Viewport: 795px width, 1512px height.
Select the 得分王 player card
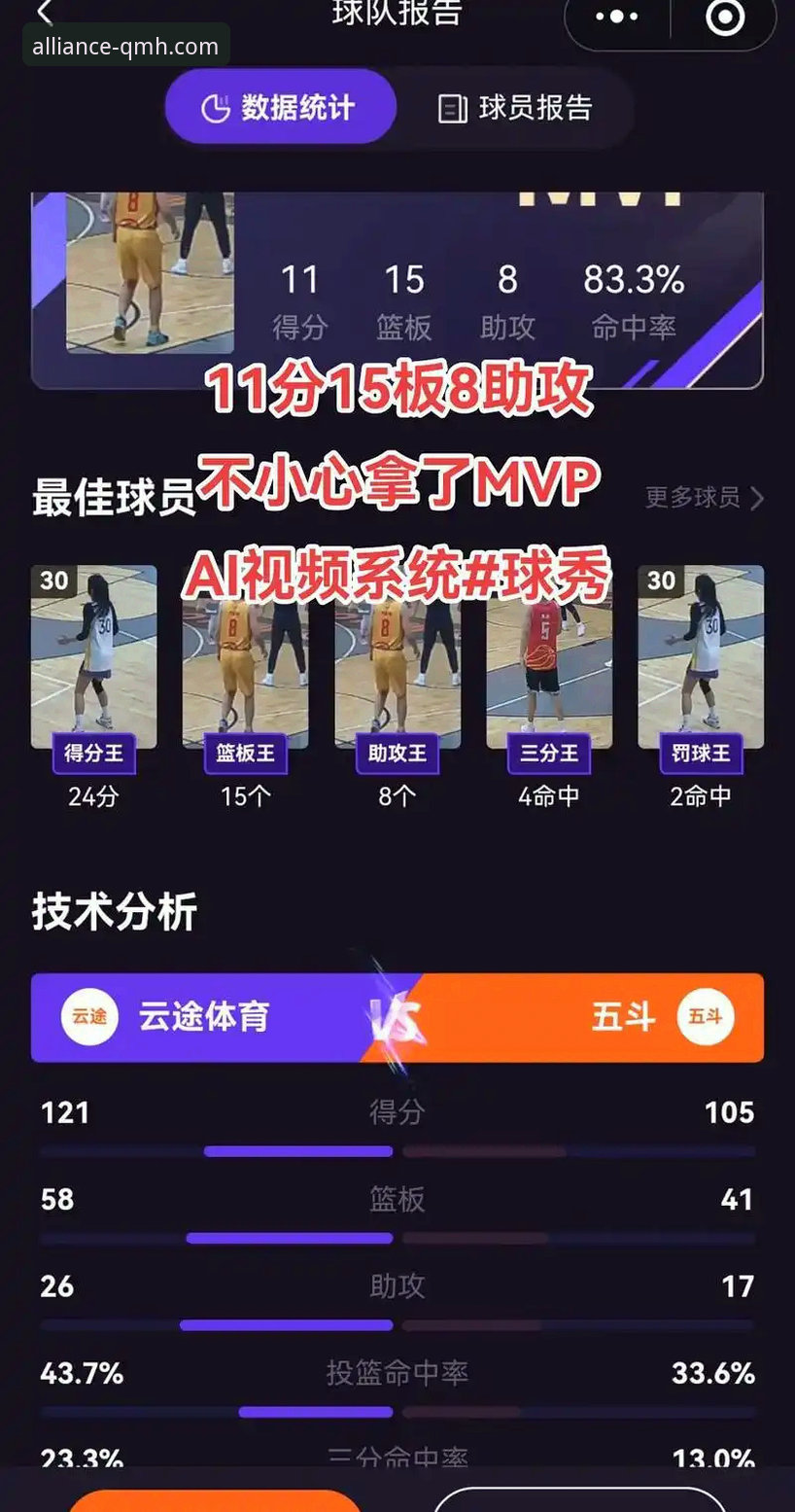pos(93,661)
